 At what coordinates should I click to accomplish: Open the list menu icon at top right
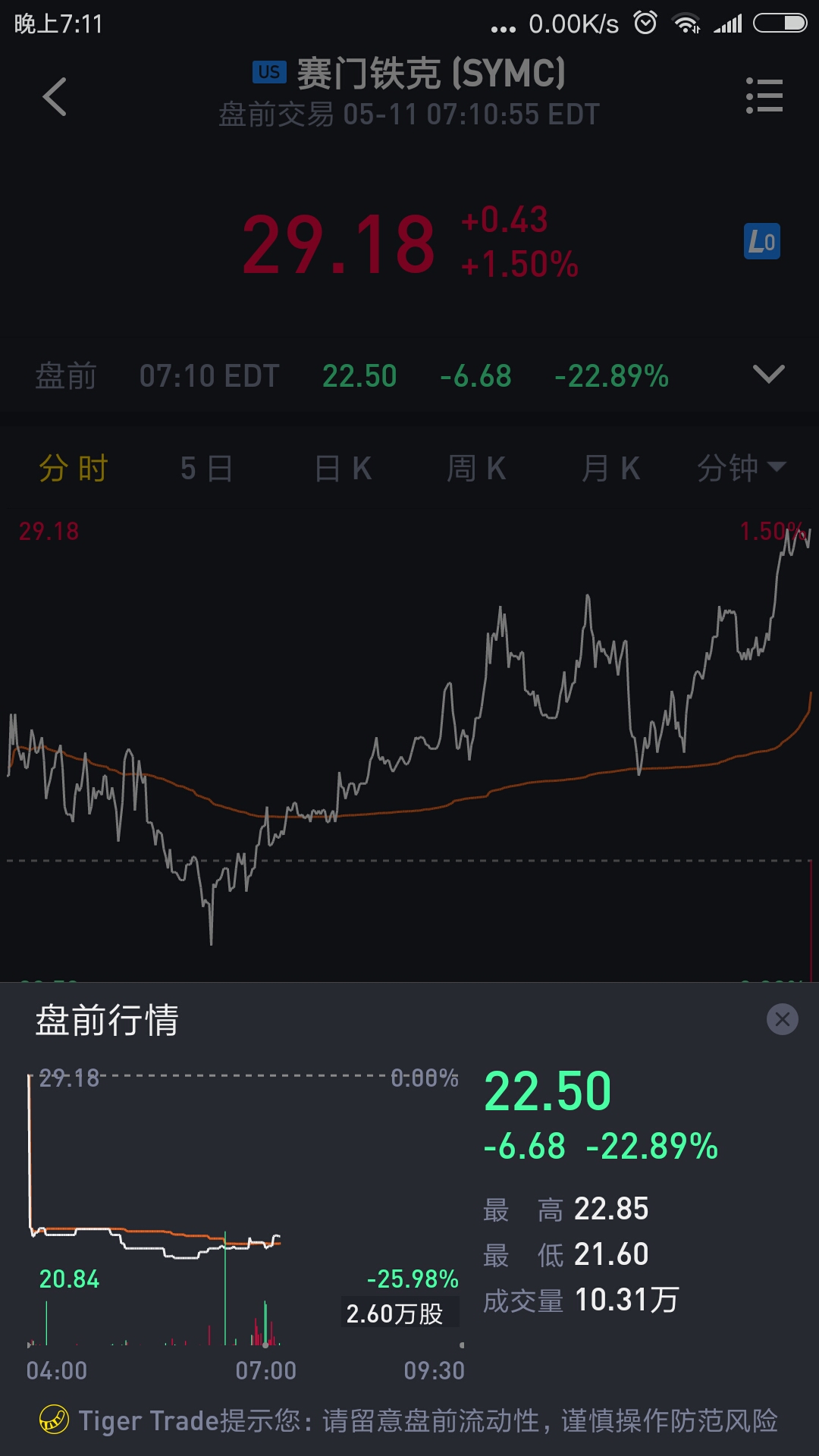[764, 96]
